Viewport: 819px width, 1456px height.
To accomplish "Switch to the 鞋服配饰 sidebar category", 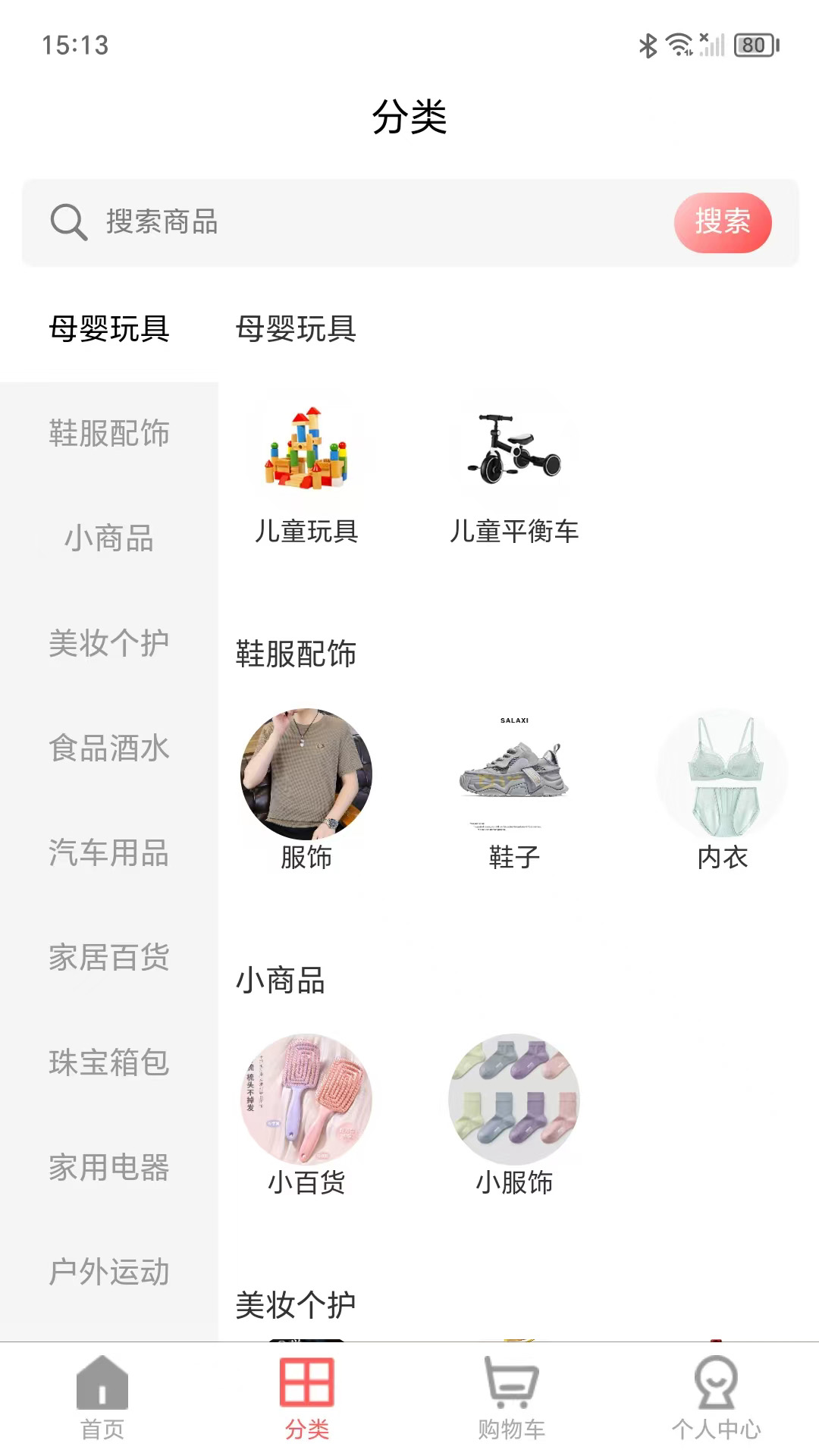I will click(x=109, y=435).
